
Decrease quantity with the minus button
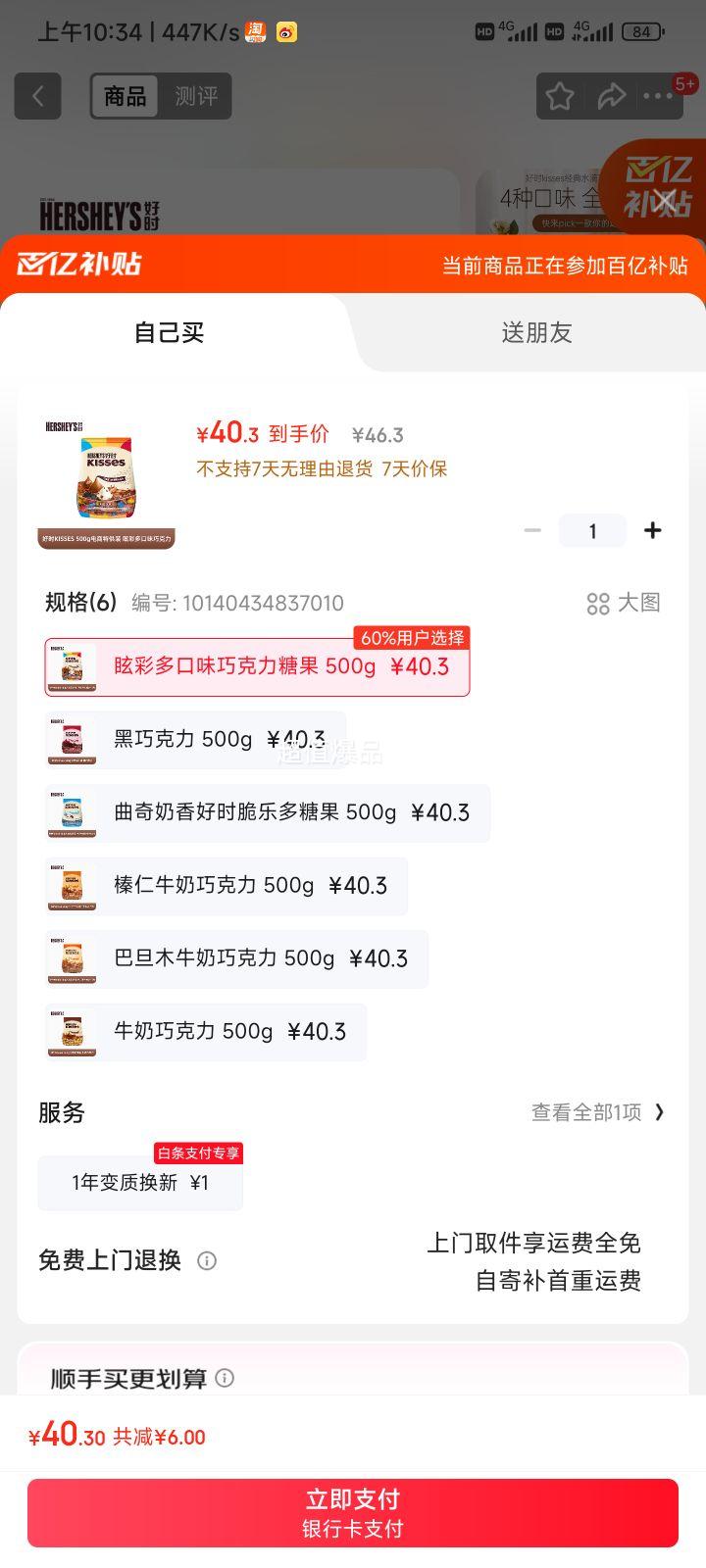(532, 530)
